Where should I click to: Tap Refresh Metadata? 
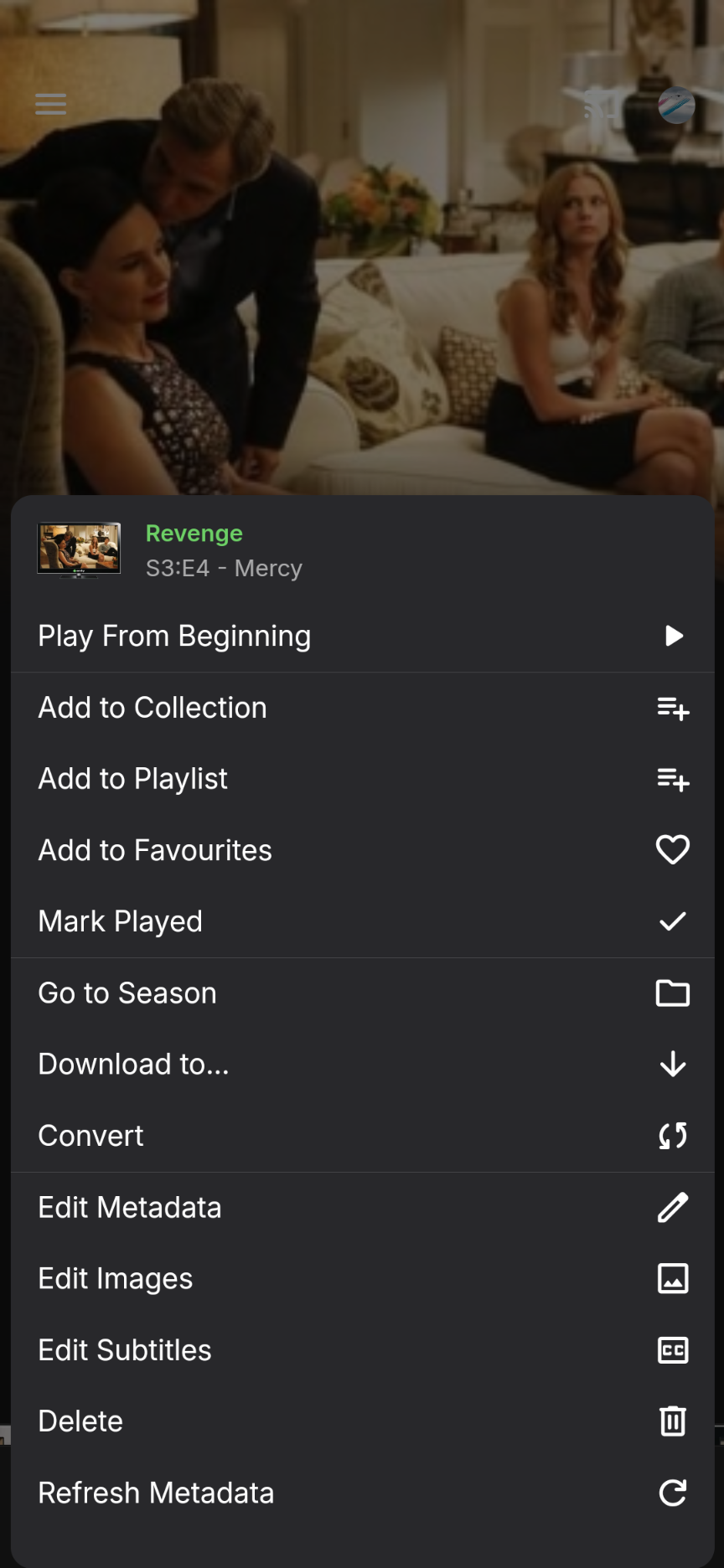click(362, 1493)
